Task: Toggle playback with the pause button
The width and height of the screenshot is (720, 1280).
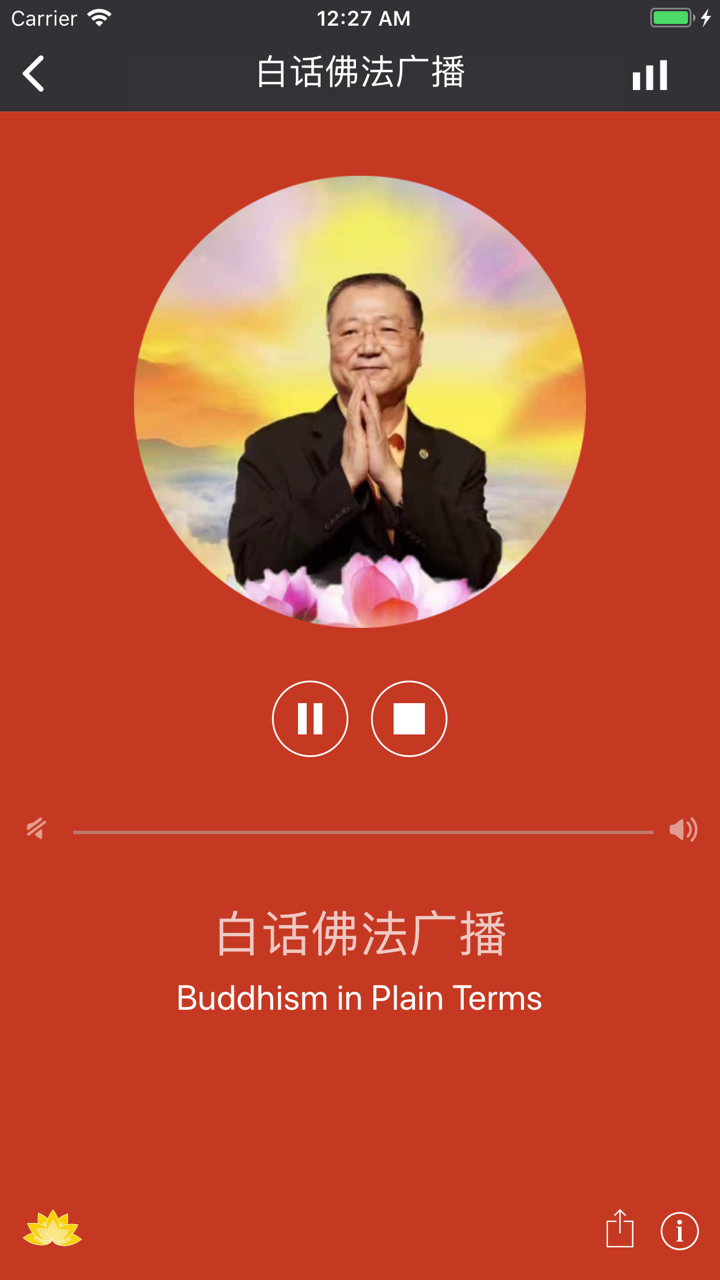Action: click(310, 718)
